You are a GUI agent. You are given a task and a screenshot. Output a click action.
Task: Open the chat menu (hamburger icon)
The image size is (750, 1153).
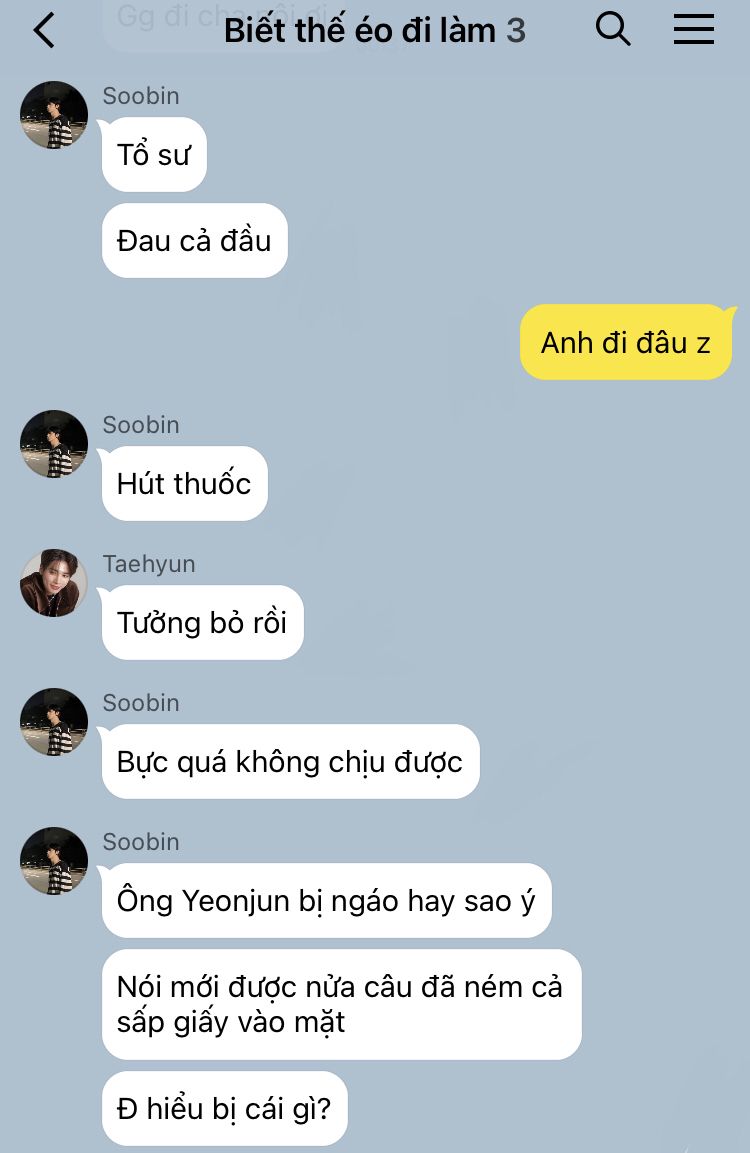(x=693, y=30)
